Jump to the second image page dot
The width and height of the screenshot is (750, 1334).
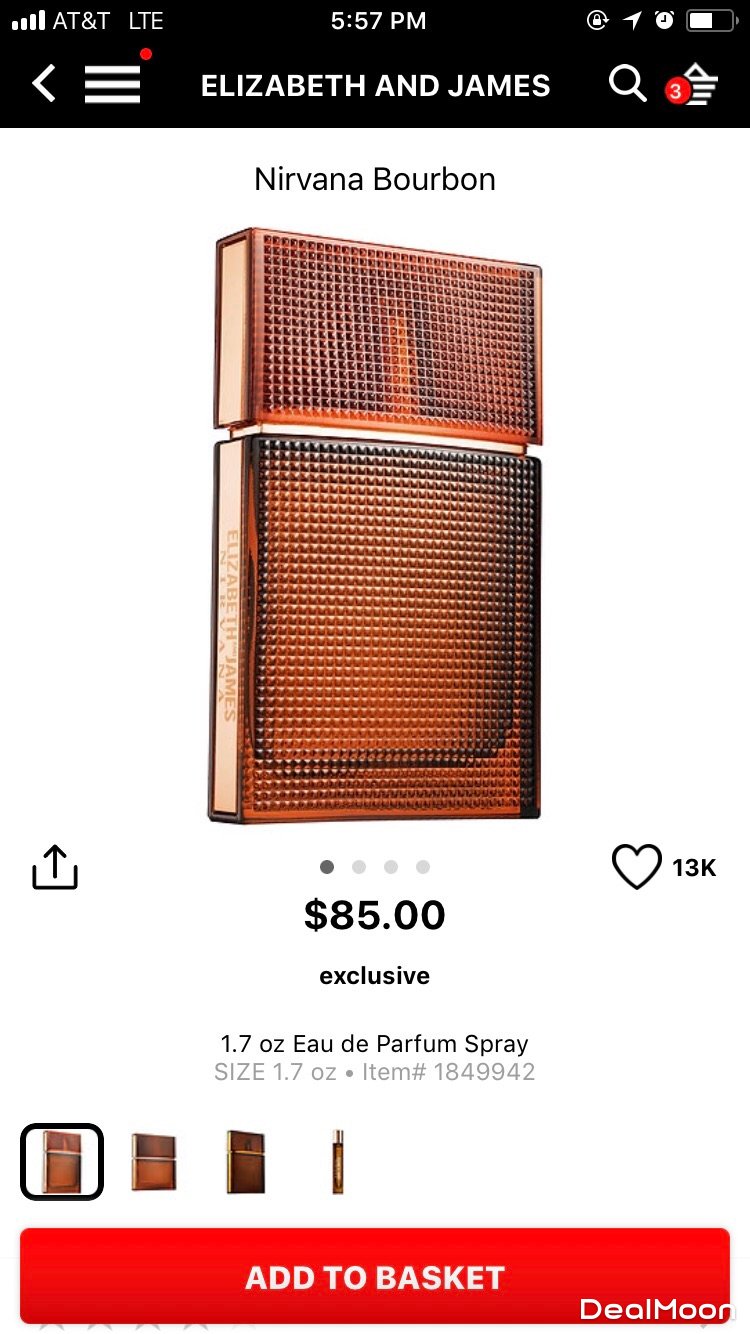tap(359, 867)
